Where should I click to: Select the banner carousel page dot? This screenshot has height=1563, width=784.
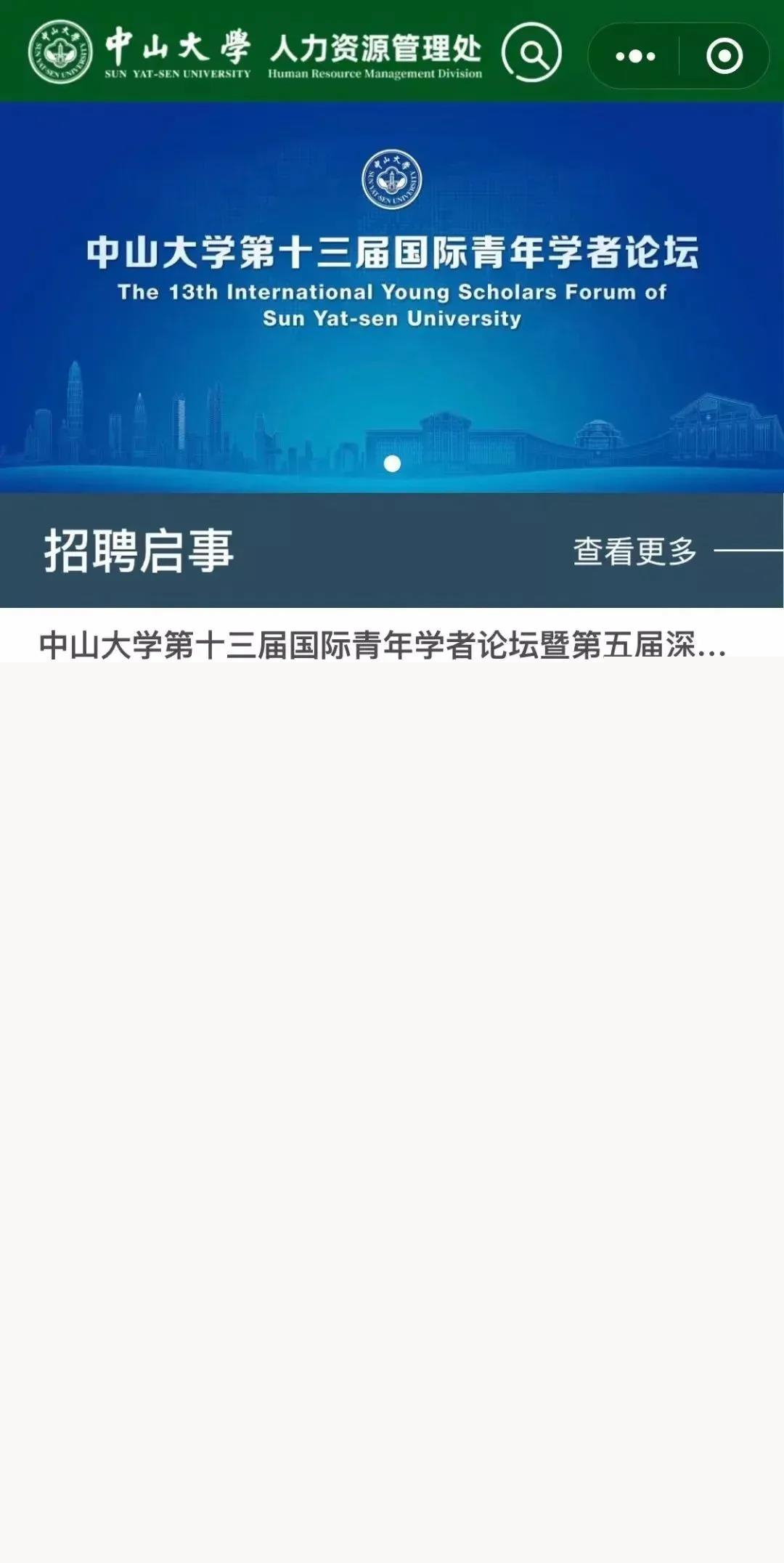click(392, 463)
